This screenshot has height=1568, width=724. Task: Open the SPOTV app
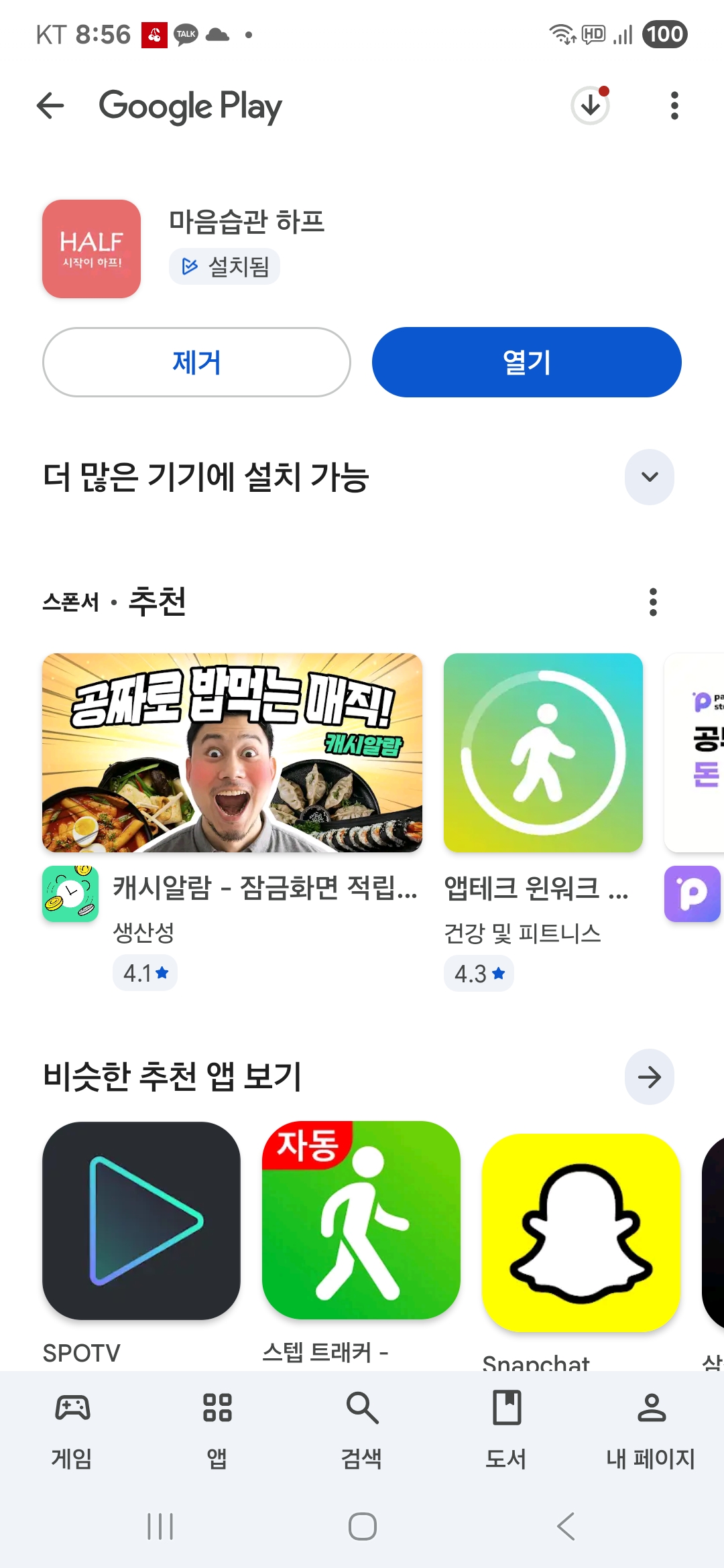coord(141,1221)
